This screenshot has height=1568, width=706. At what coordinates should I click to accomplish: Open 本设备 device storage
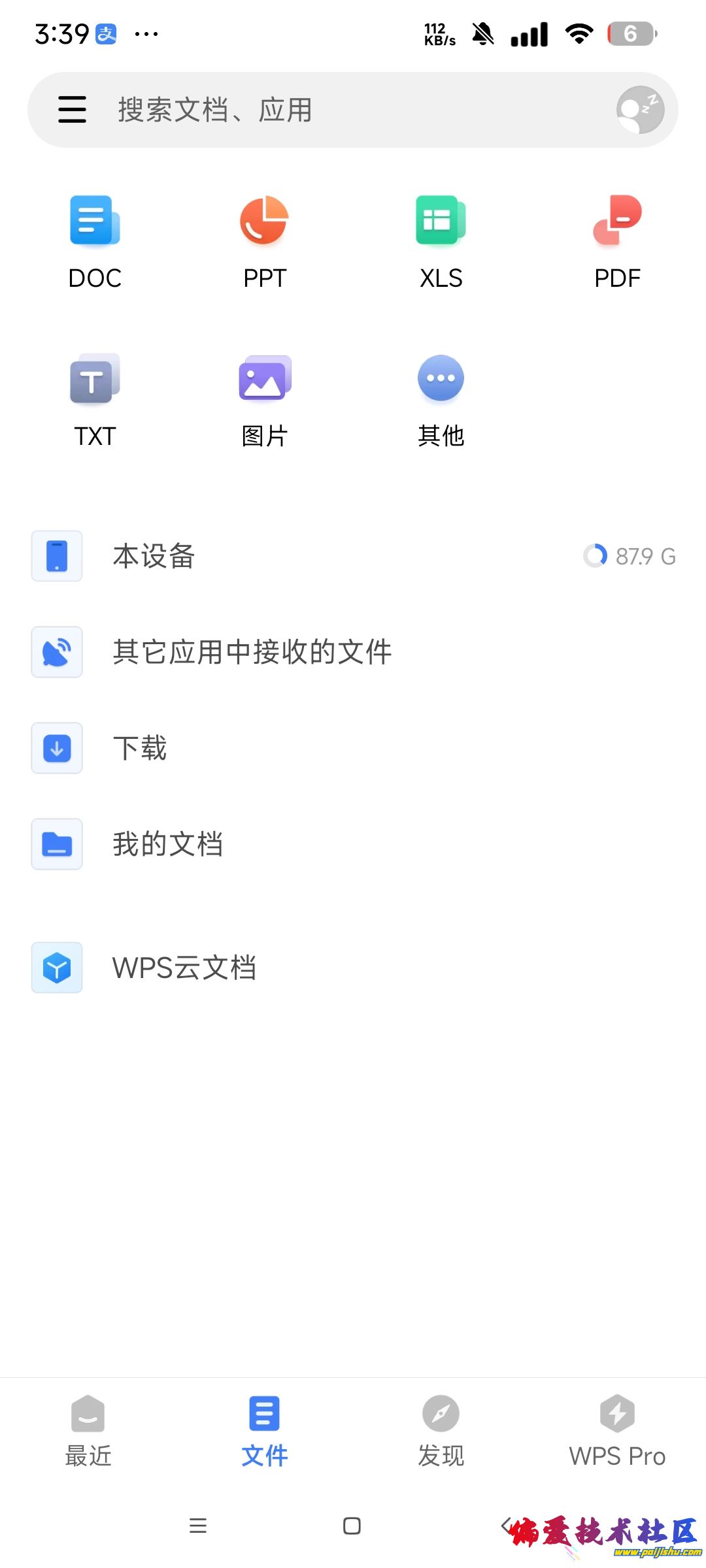pyautogui.click(x=353, y=556)
